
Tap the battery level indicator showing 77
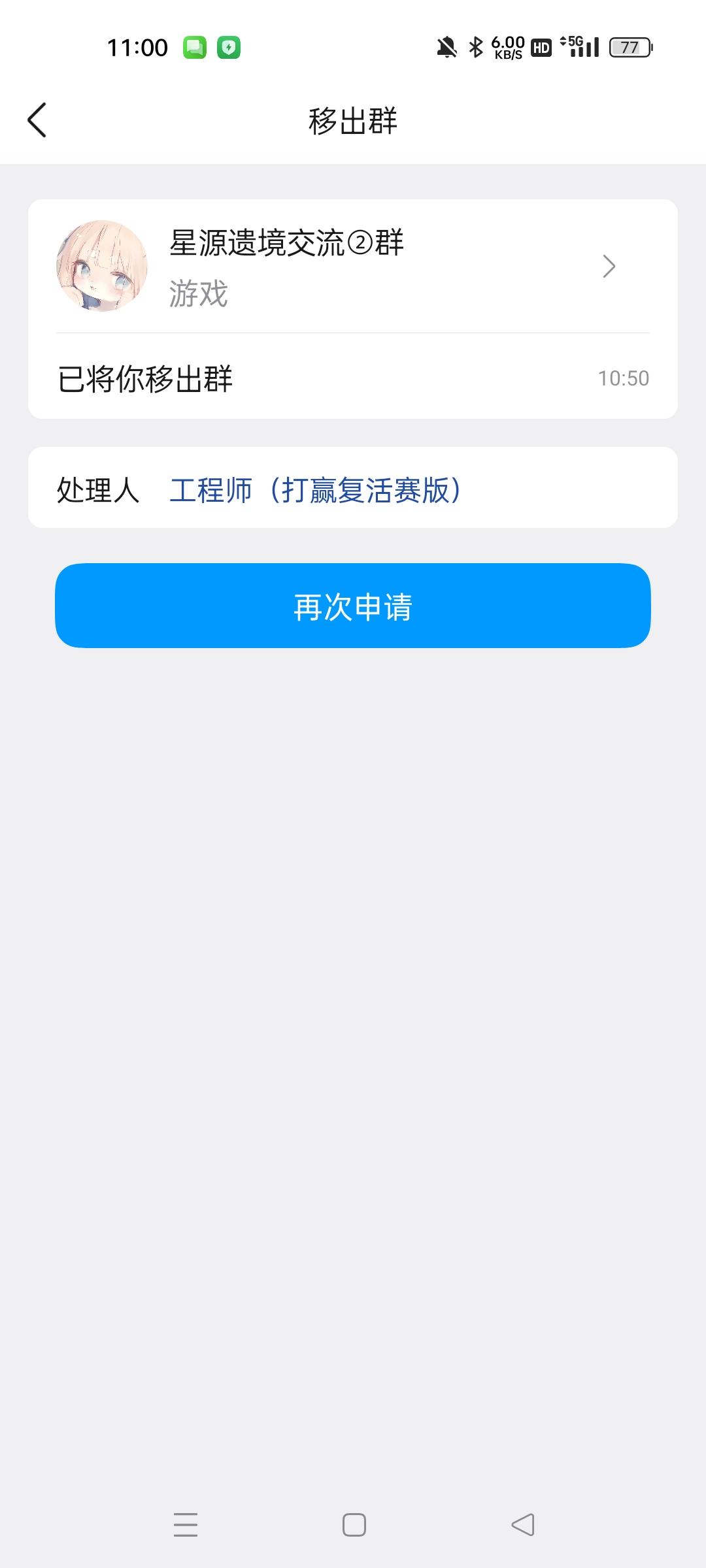click(630, 46)
